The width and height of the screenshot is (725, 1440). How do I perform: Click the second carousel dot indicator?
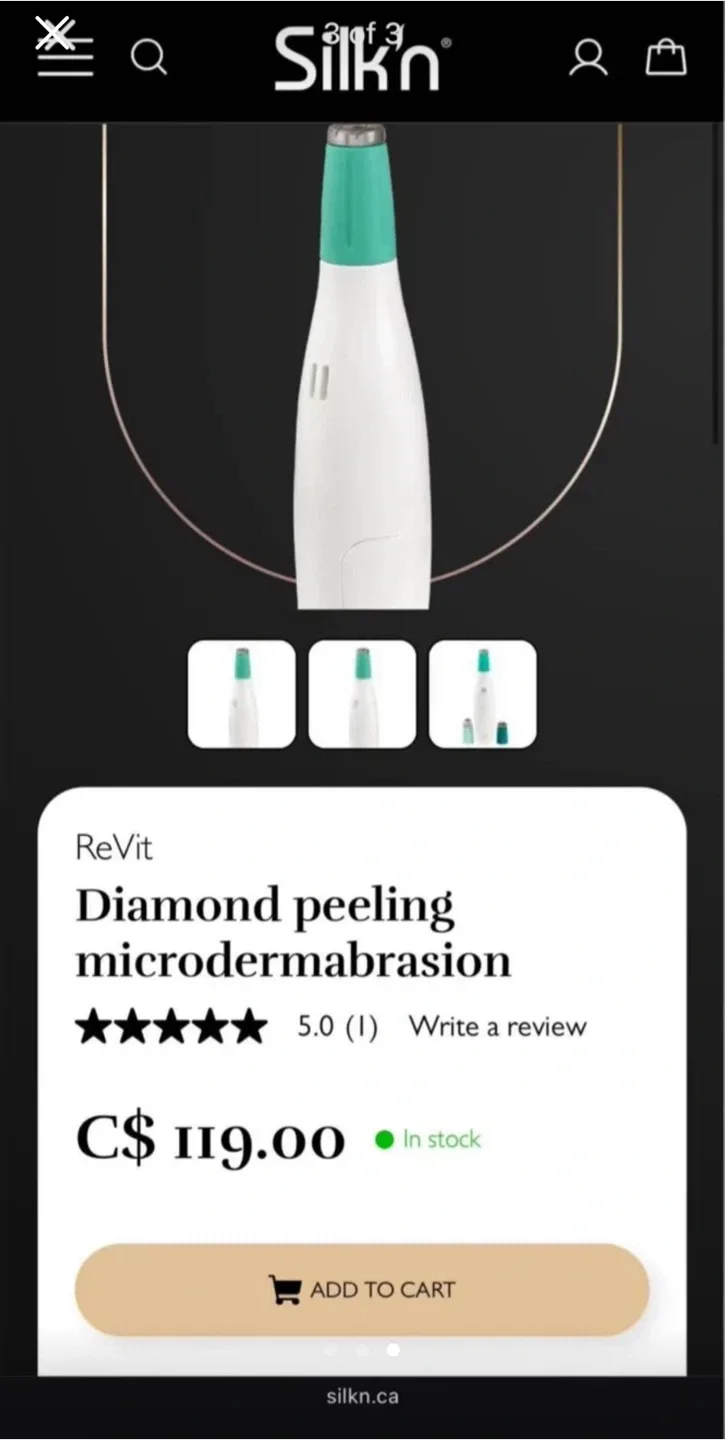[x=362, y=1350]
